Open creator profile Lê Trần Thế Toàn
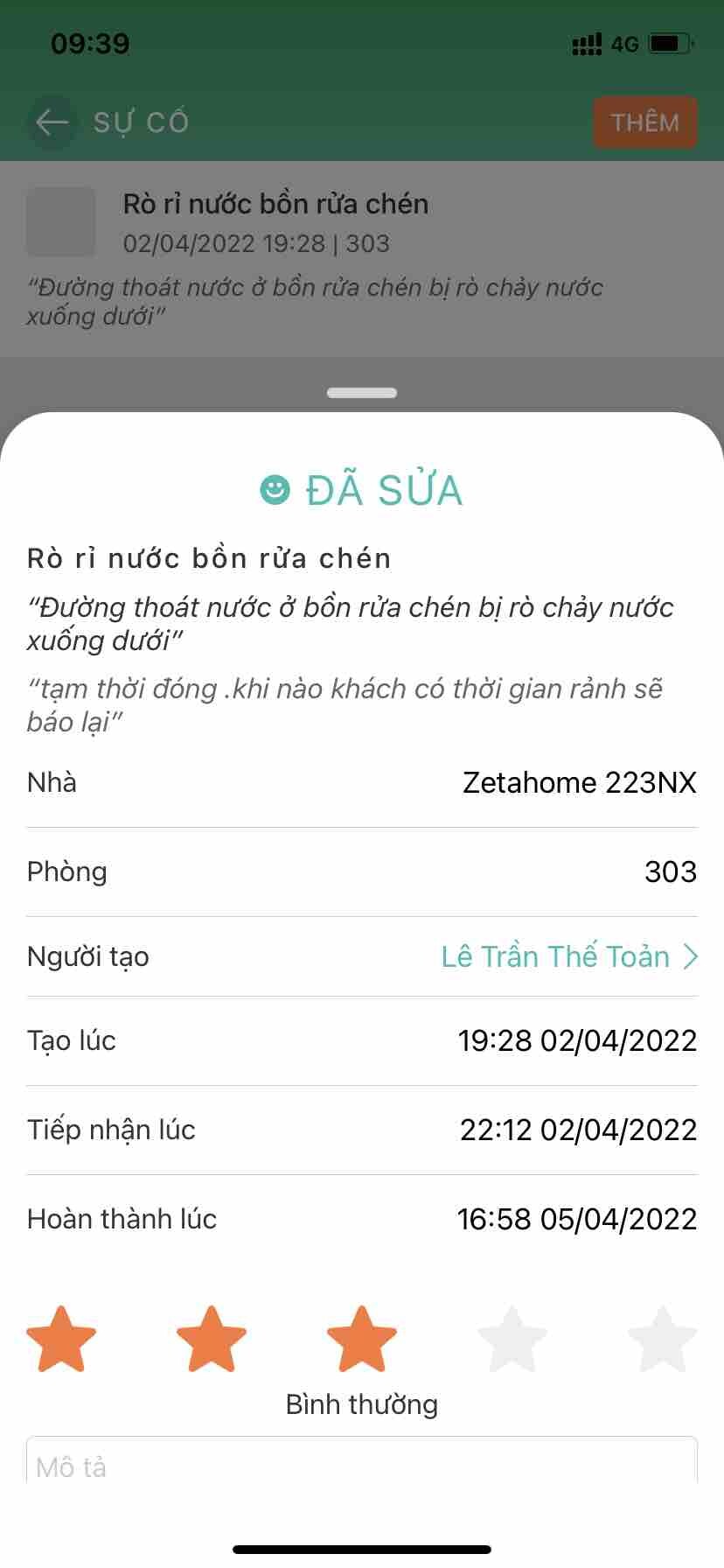Image resolution: width=724 pixels, height=1568 pixels. click(x=568, y=956)
